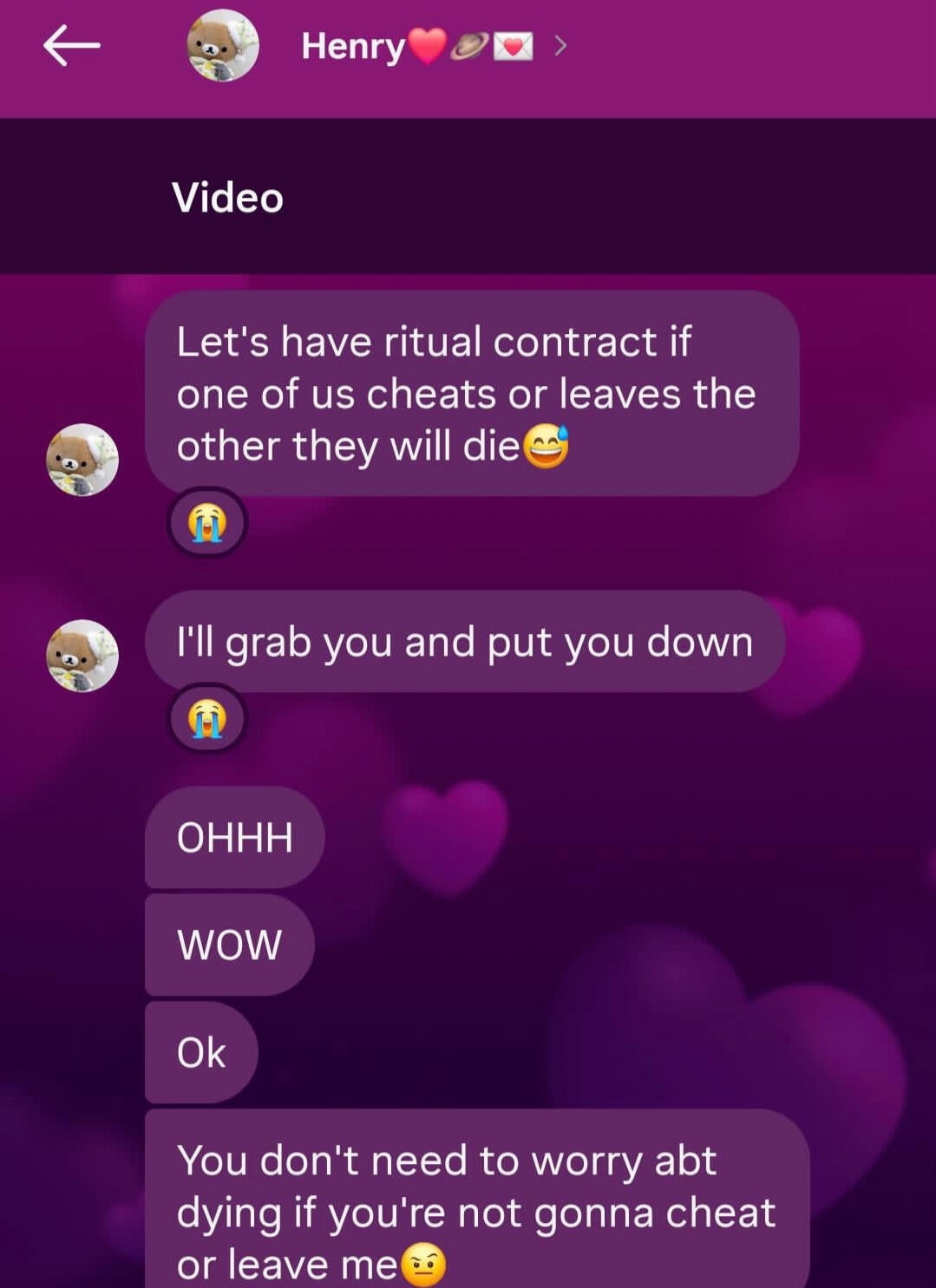This screenshot has width=936, height=1288.
Task: Go back using the arrow icon
Action: click(x=71, y=46)
